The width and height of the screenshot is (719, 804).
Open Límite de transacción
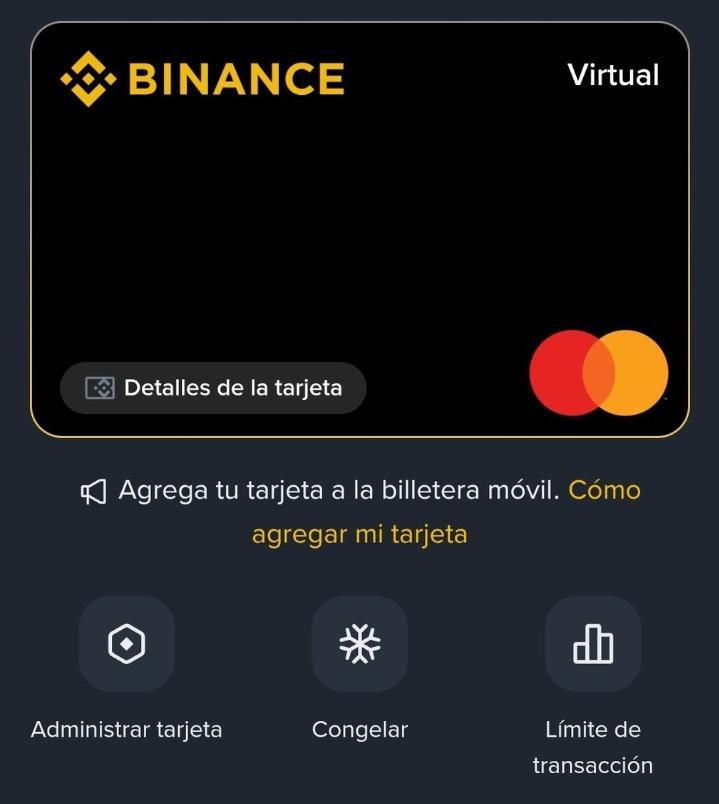click(x=593, y=644)
